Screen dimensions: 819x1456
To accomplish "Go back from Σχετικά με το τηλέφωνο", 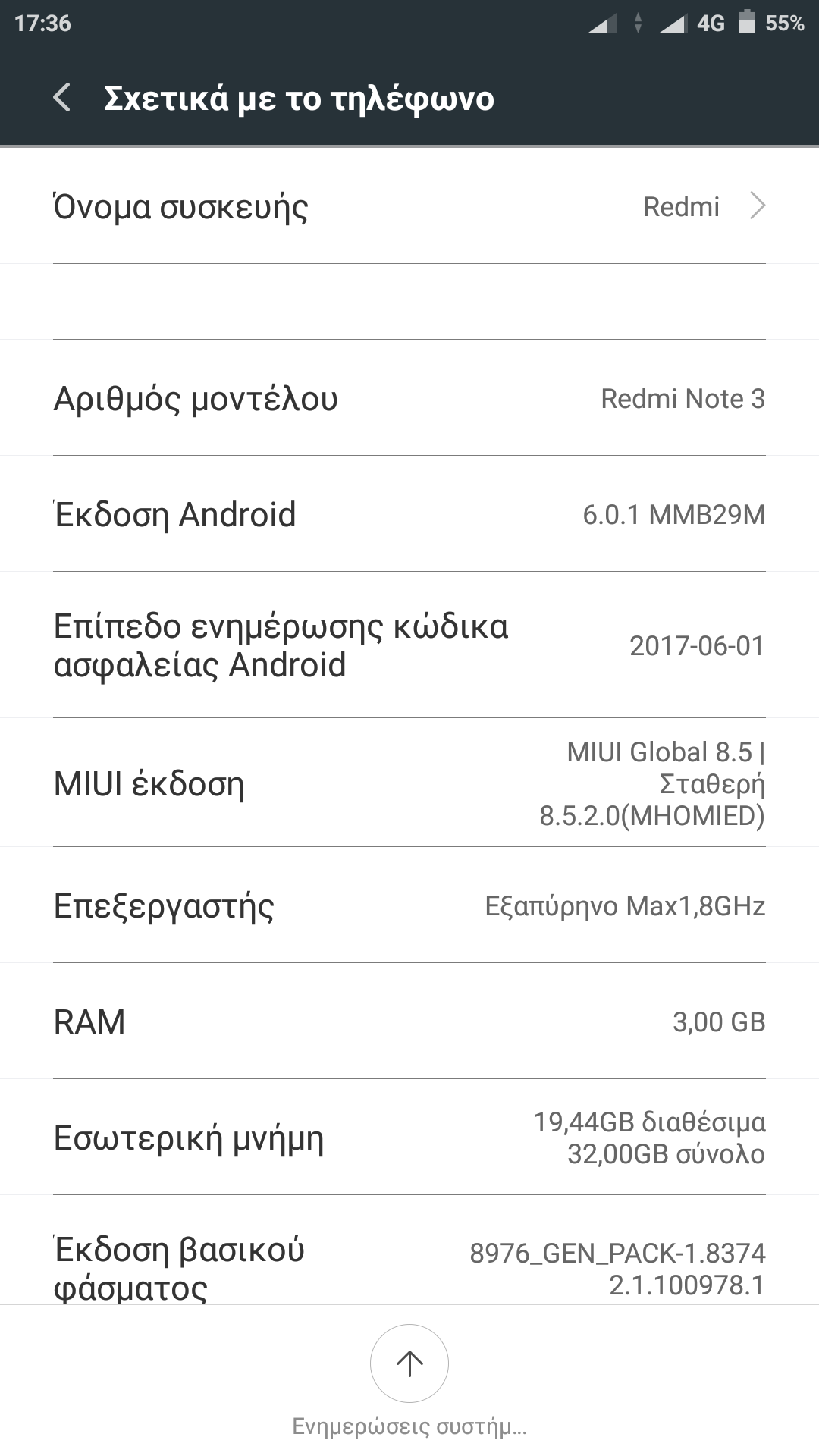I will tap(62, 98).
